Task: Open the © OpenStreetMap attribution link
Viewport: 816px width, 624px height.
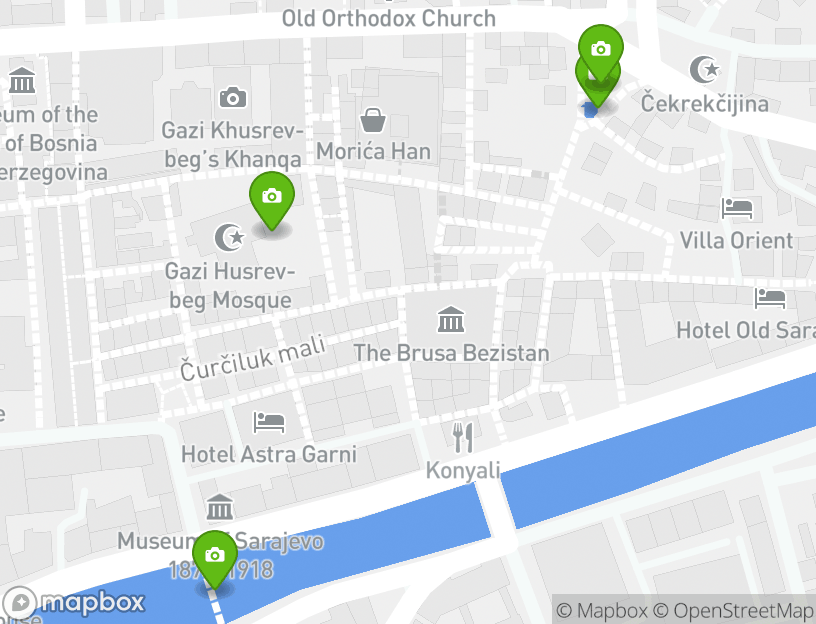Action: [x=733, y=610]
